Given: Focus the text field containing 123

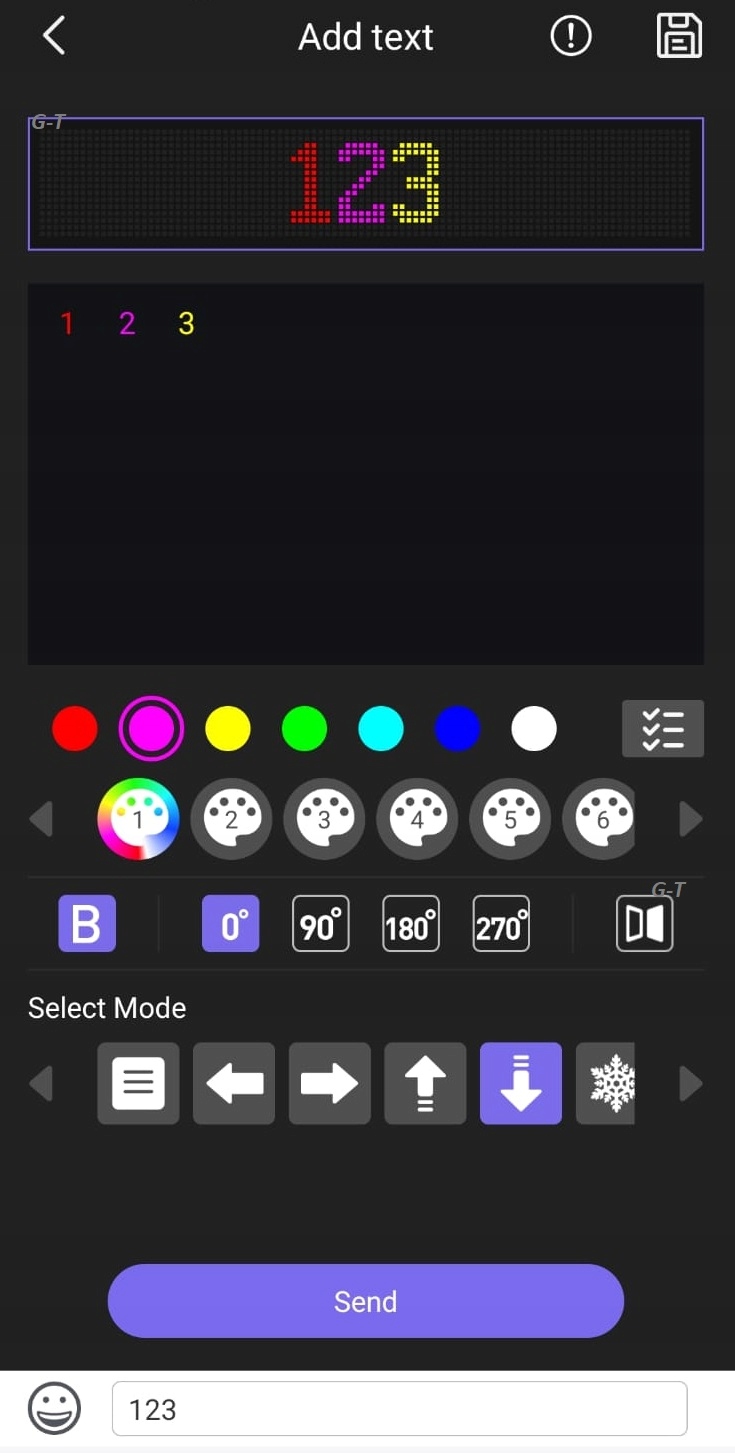Looking at the screenshot, I should (399, 1409).
